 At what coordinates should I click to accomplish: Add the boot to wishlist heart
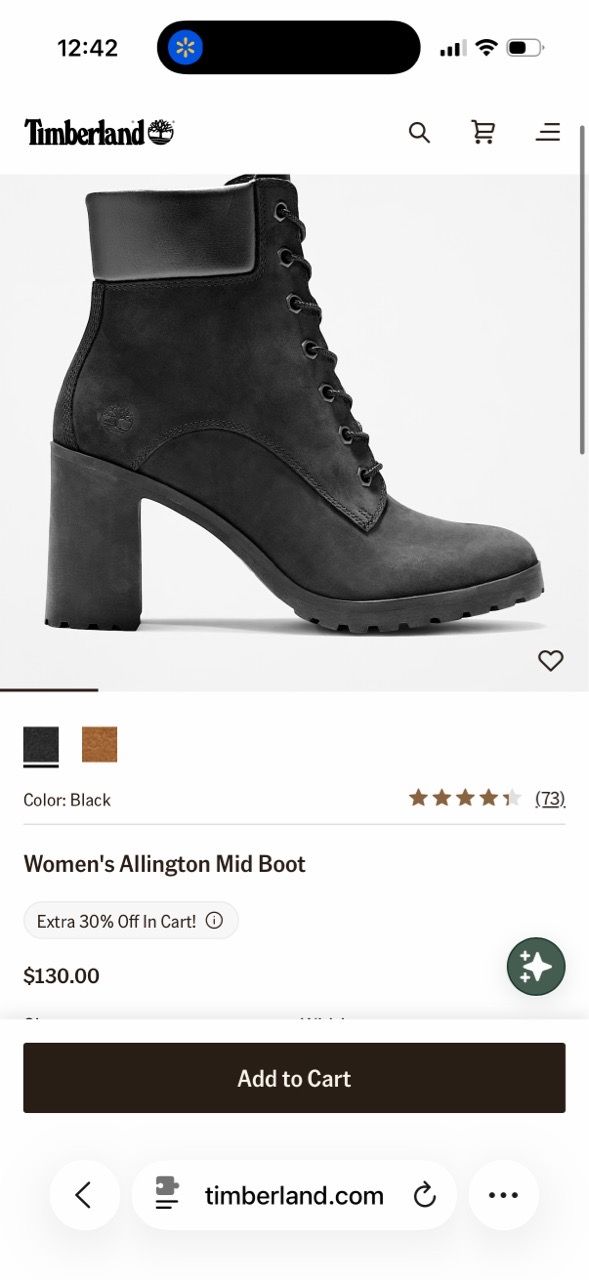(x=551, y=660)
